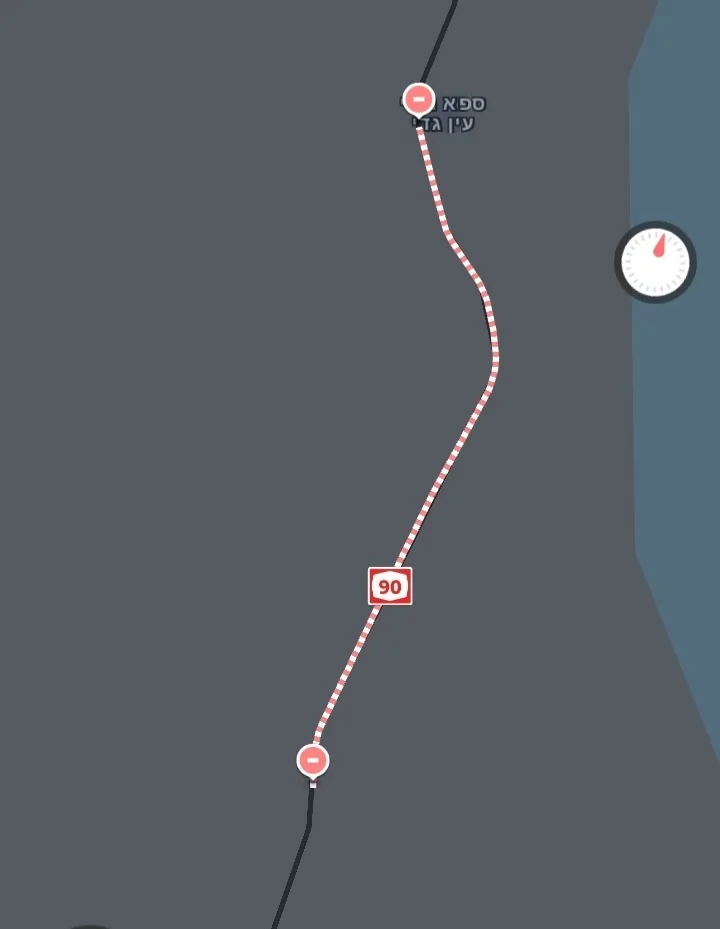Open the closure pin at the closed stretch's southern end
Image resolution: width=720 pixels, height=929 pixels.
point(313,760)
